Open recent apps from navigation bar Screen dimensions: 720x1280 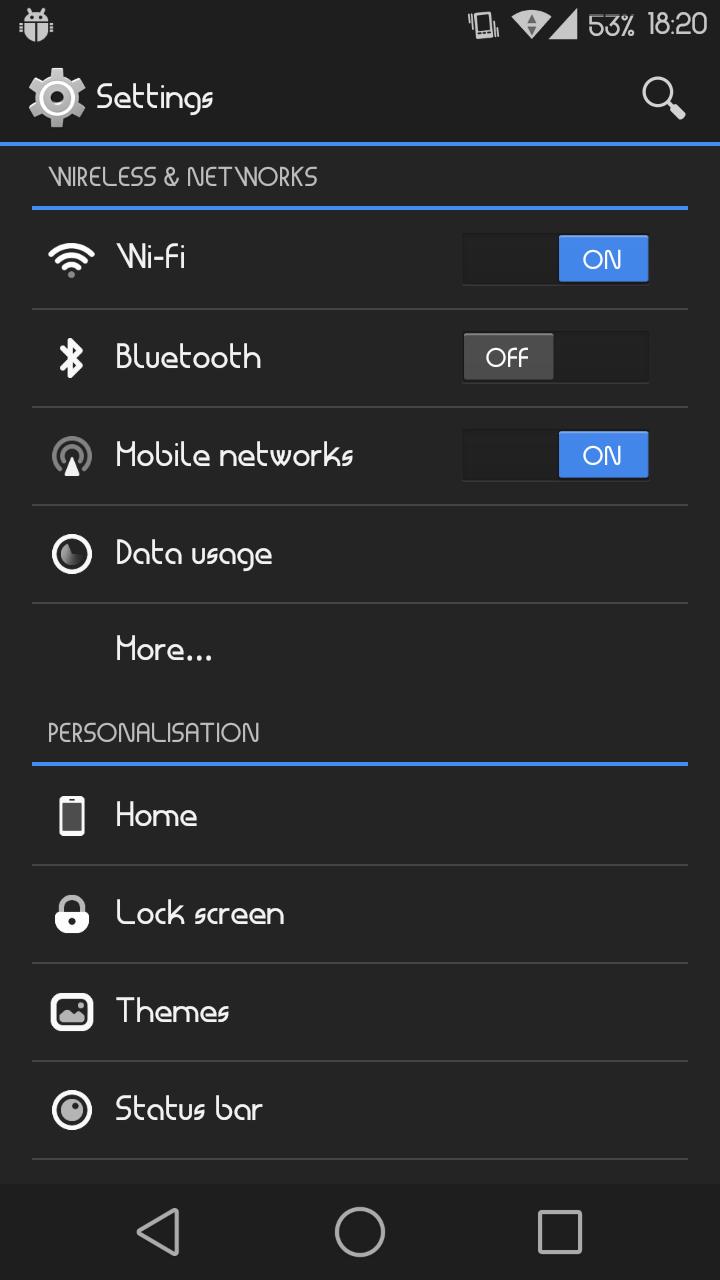click(x=559, y=1231)
